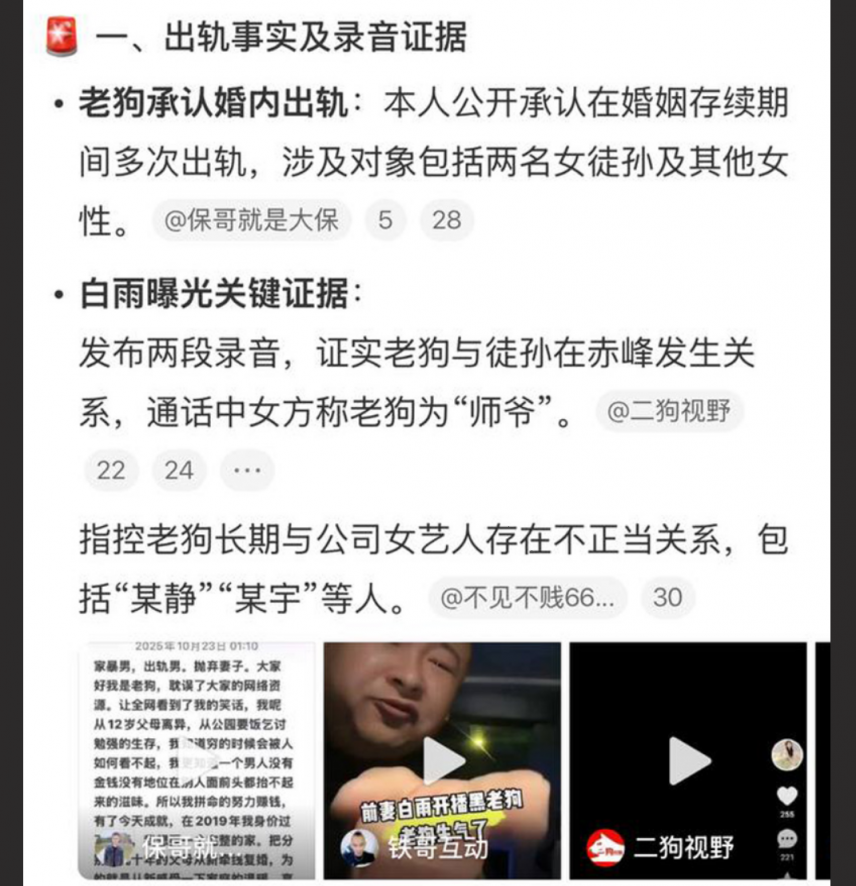Expand more citations via the ellipsis chip

coord(246,470)
